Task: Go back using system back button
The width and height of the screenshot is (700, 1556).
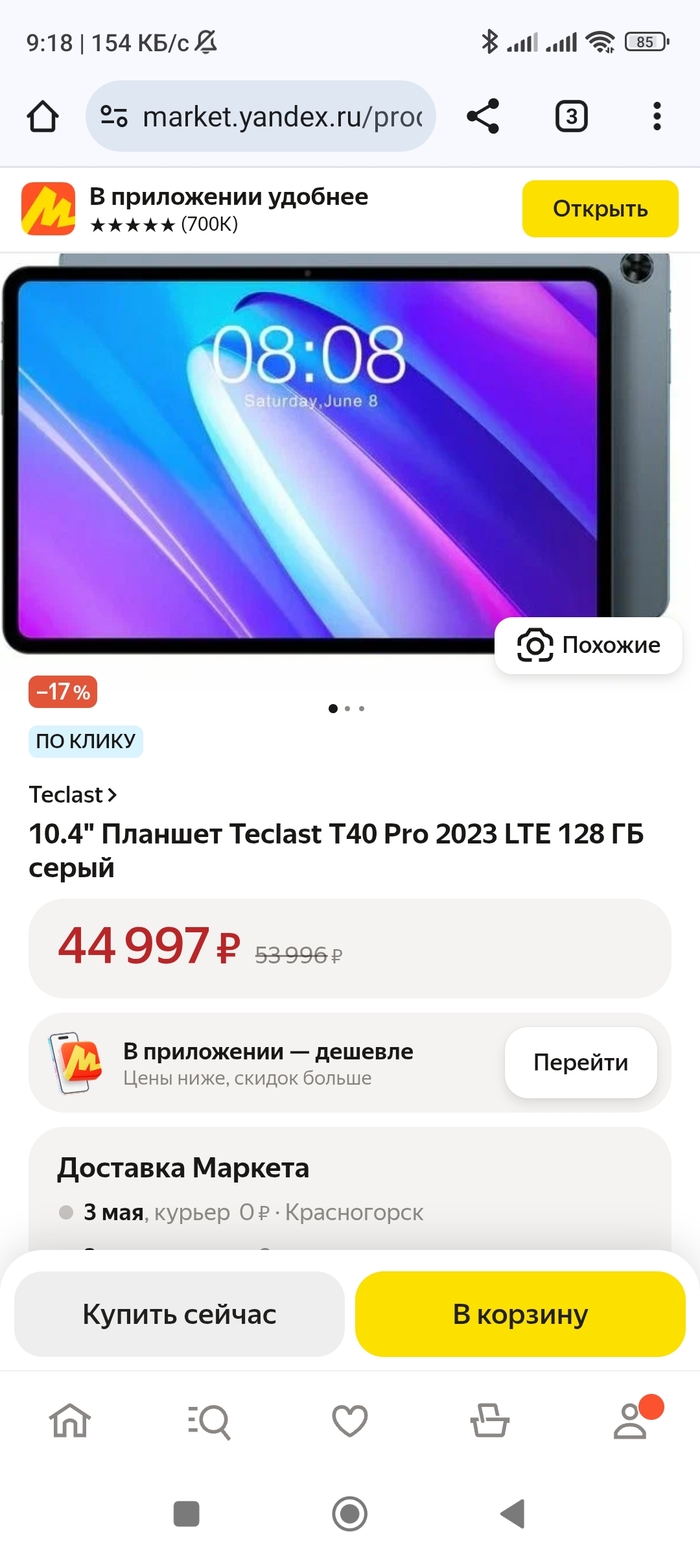Action: coord(513,1514)
